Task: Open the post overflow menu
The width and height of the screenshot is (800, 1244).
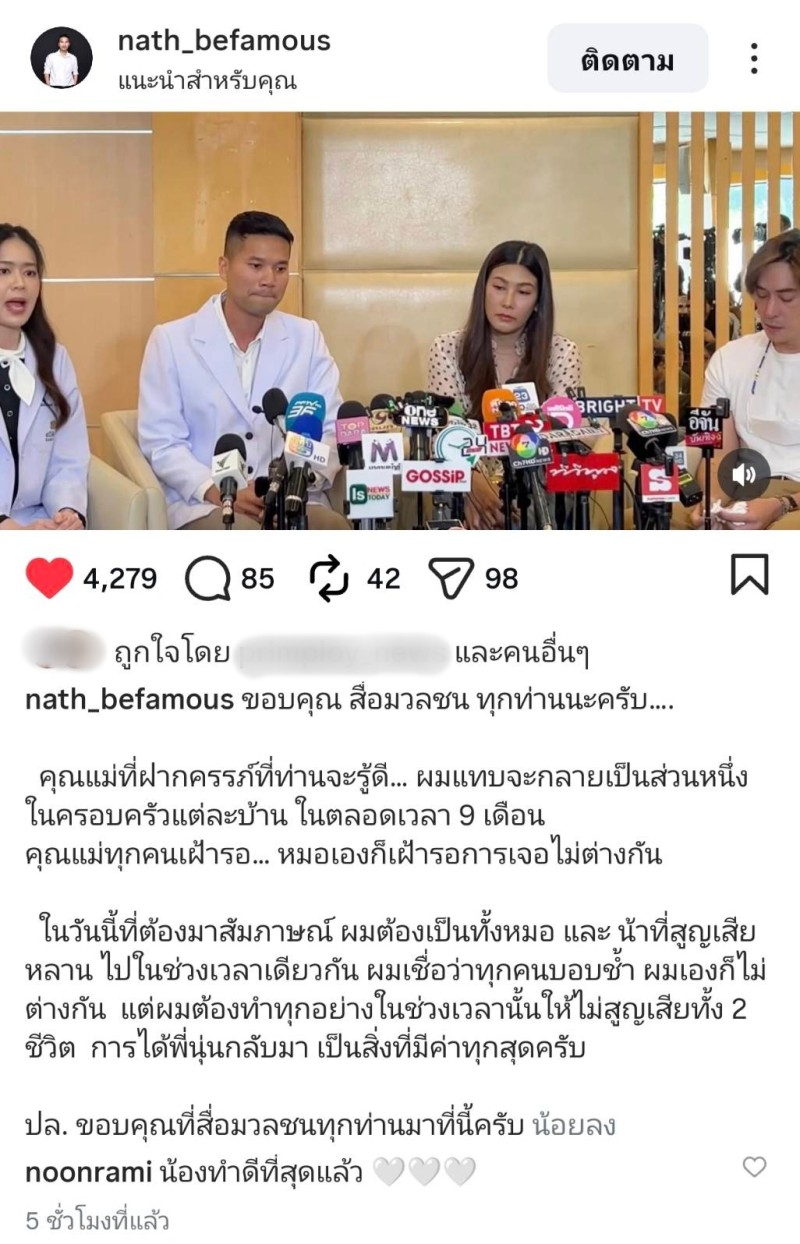Action: tap(755, 59)
